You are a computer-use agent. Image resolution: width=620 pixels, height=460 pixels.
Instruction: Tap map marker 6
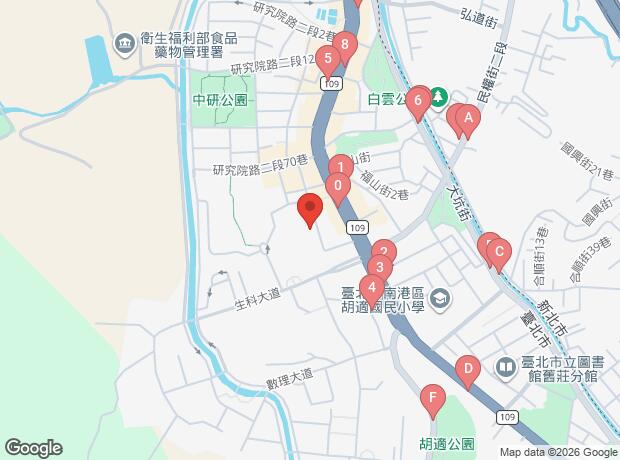coord(418,98)
